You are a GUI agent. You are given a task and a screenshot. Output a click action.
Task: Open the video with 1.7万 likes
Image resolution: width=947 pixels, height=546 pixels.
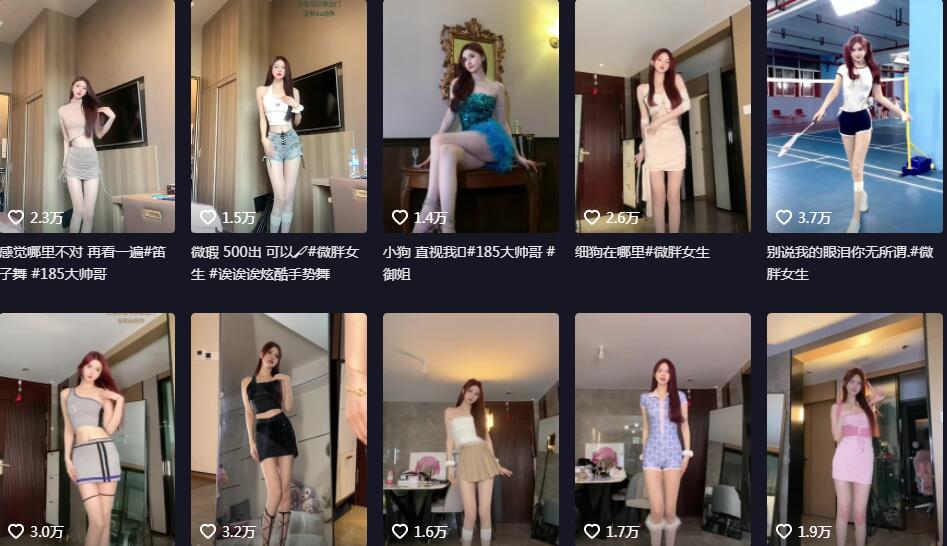pyautogui.click(x=662, y=428)
